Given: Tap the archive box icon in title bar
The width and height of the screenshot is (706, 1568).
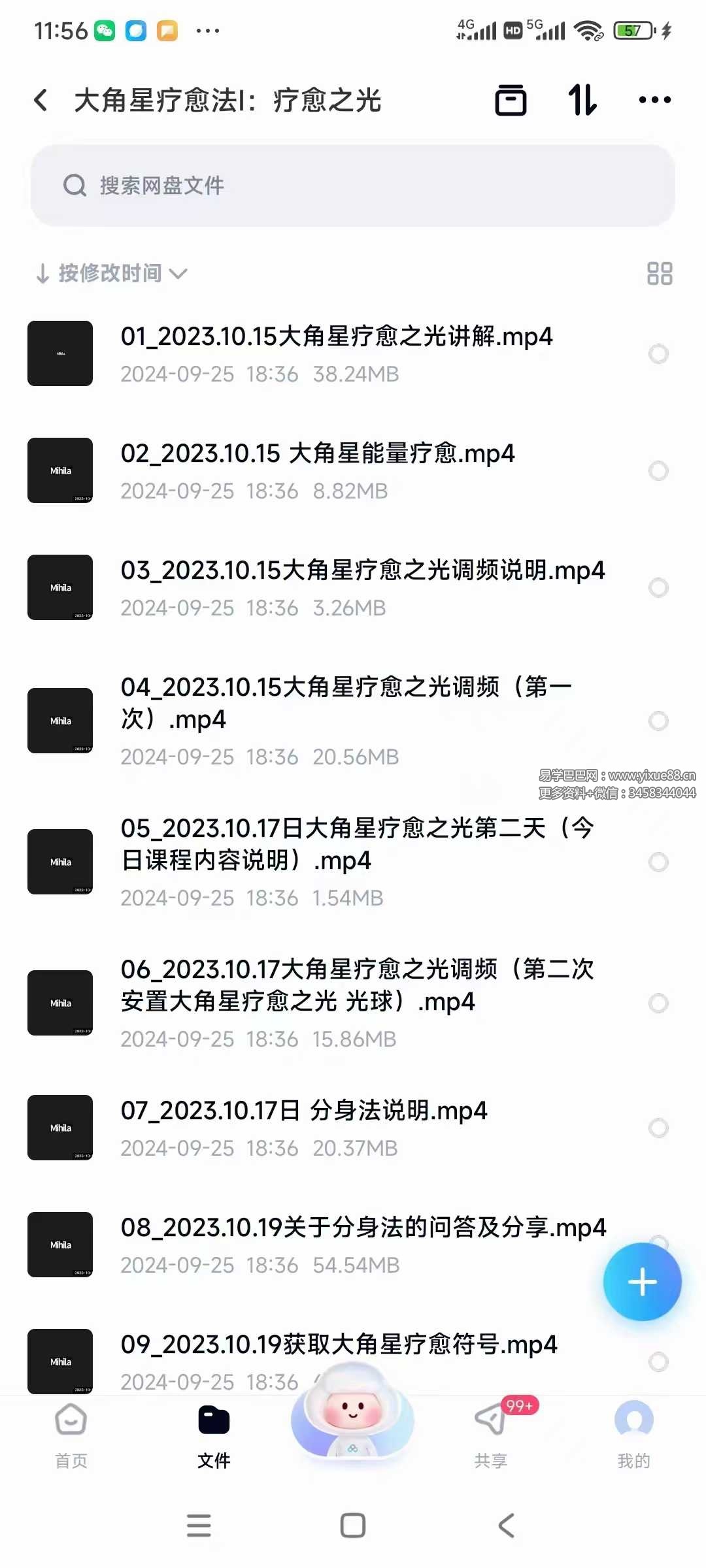Looking at the screenshot, I should [511, 101].
